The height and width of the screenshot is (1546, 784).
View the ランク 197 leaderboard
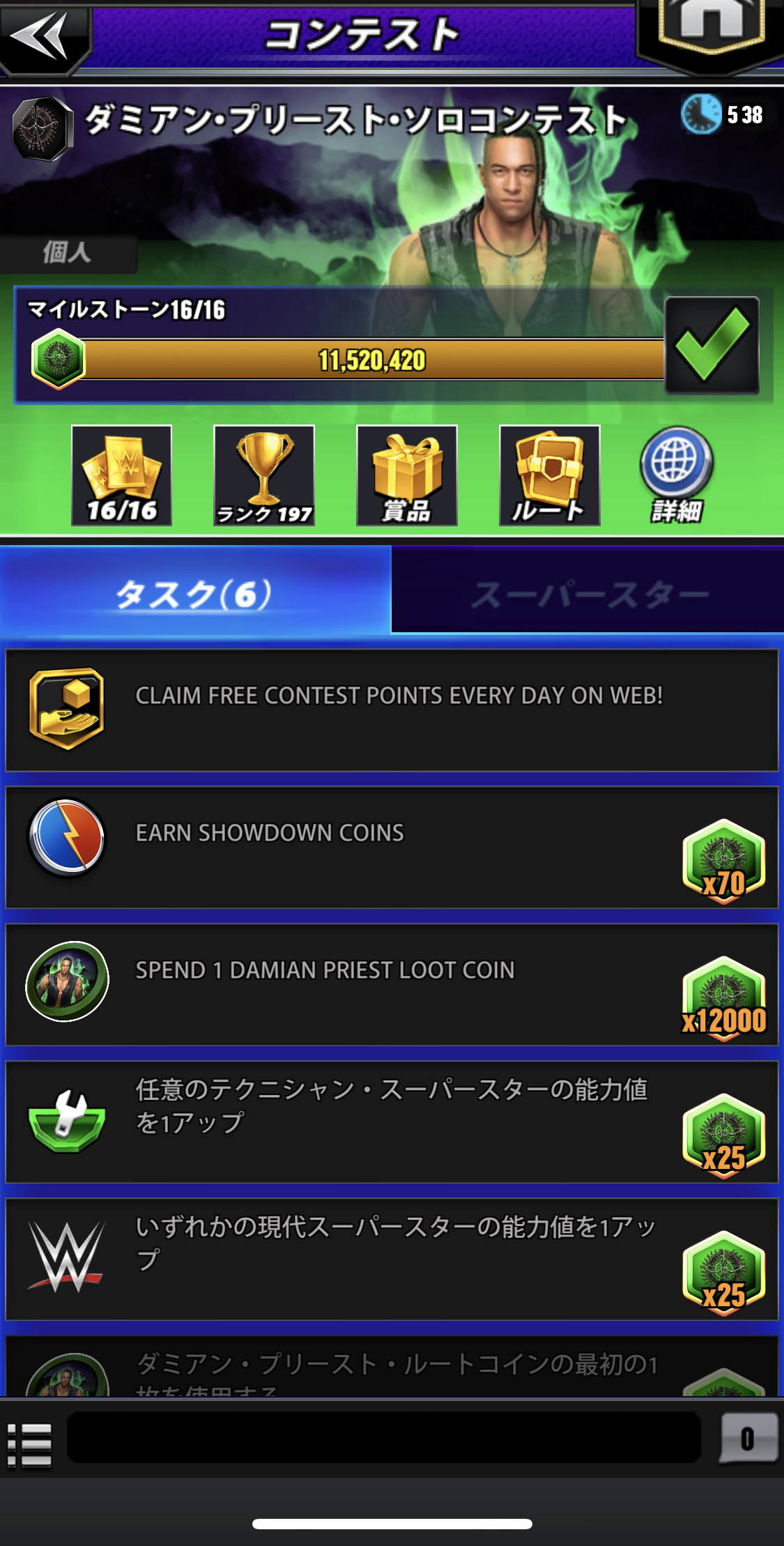coord(264,475)
